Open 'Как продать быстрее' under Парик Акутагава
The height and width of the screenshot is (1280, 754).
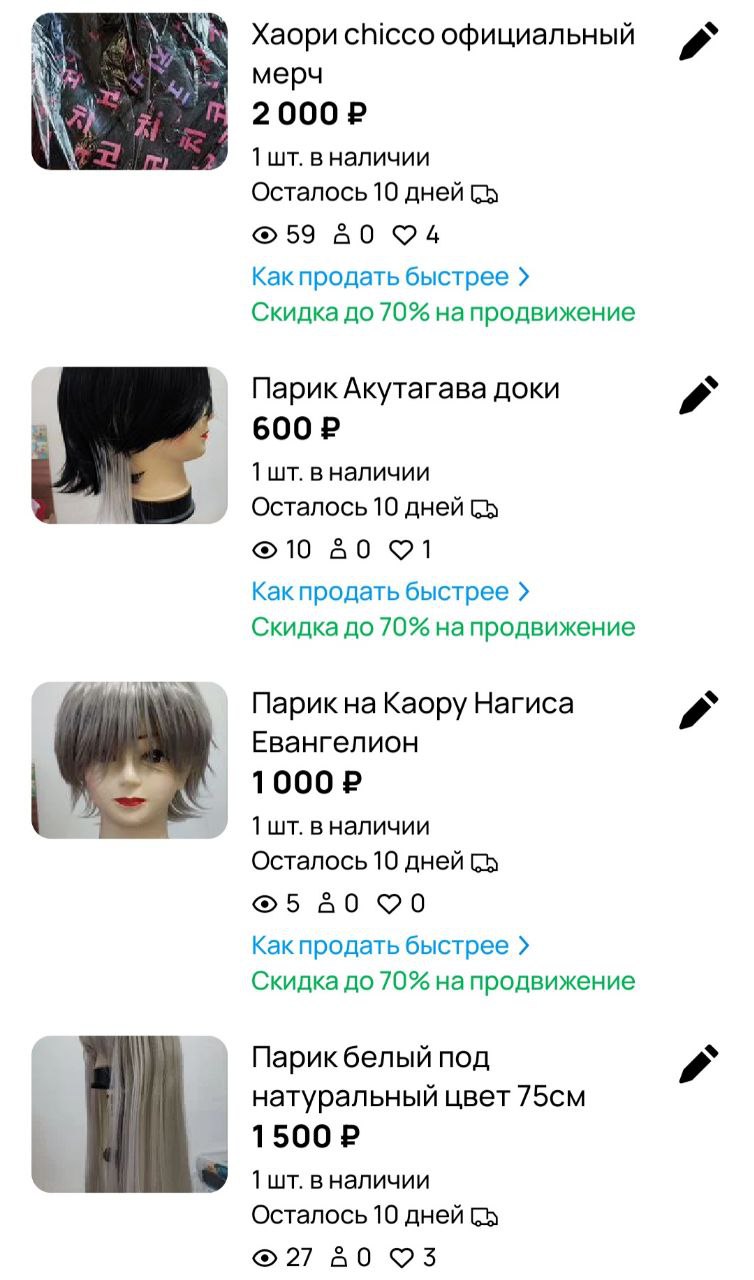point(390,592)
